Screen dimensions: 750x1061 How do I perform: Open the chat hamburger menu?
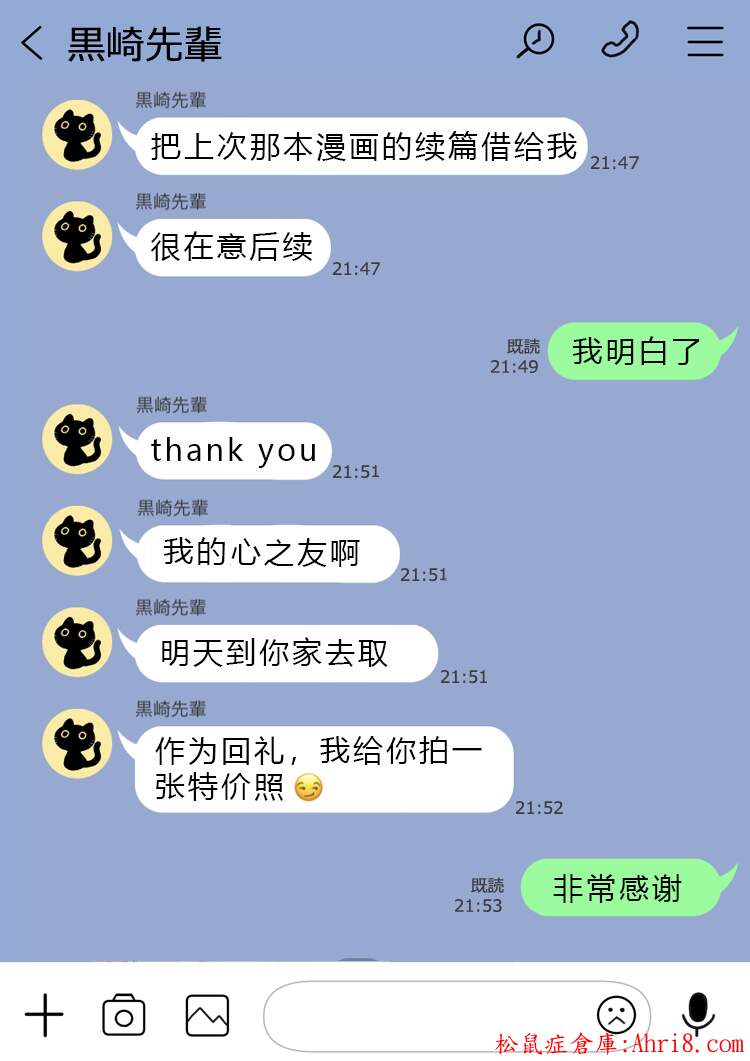click(x=705, y=41)
